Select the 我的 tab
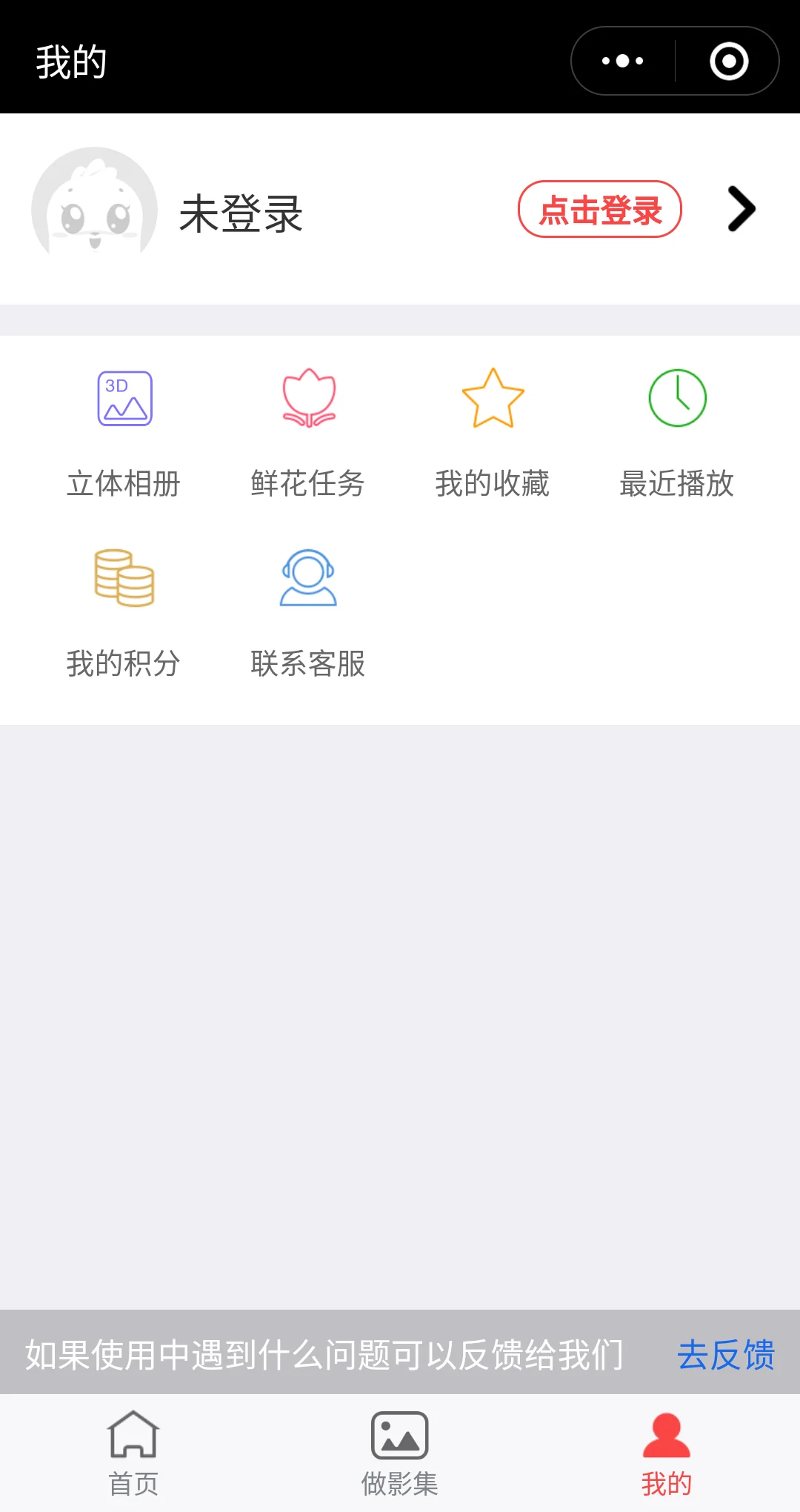The image size is (800, 1512). 667,1453
